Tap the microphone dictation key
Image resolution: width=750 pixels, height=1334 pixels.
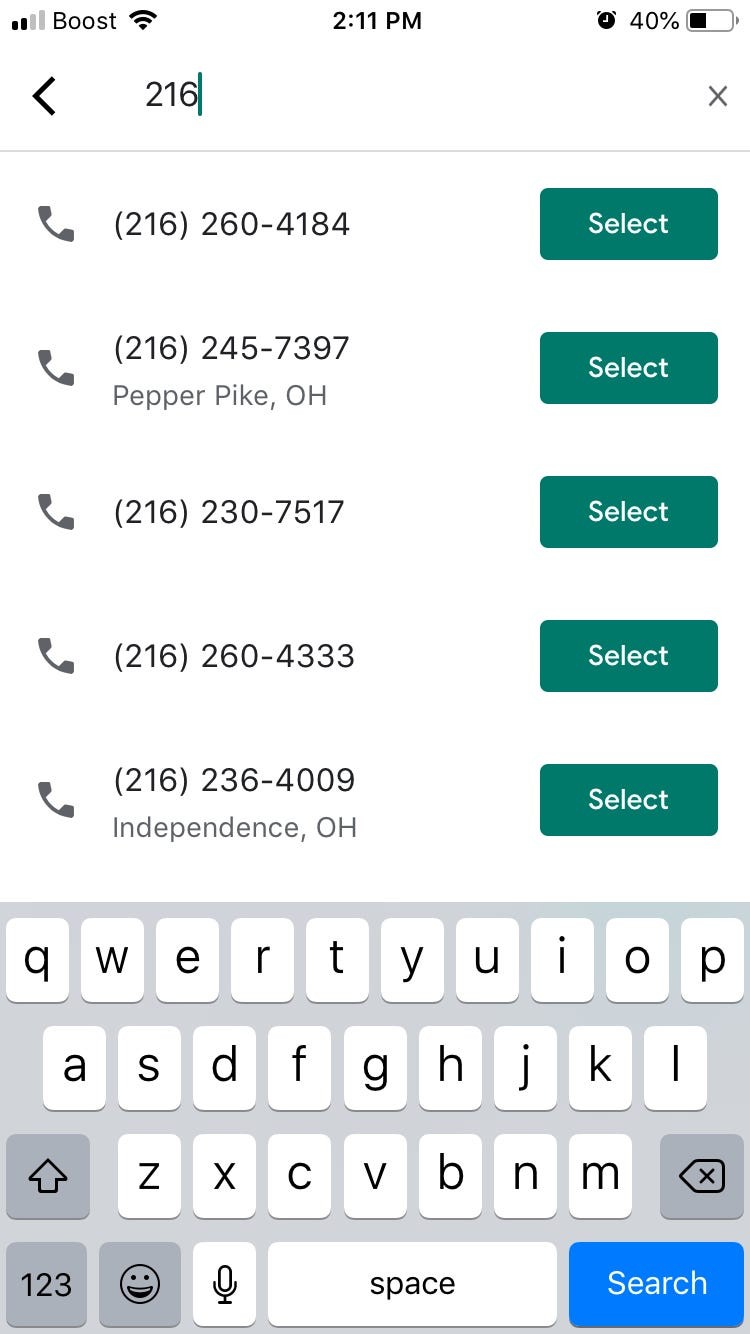click(x=224, y=1284)
